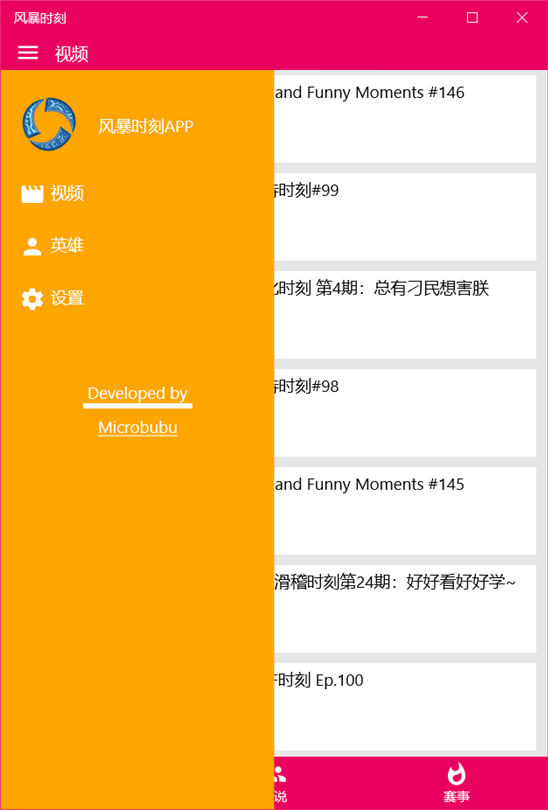548x810 pixels.
Task: Open 滑稽时刻第24期 video
Action: click(x=405, y=609)
